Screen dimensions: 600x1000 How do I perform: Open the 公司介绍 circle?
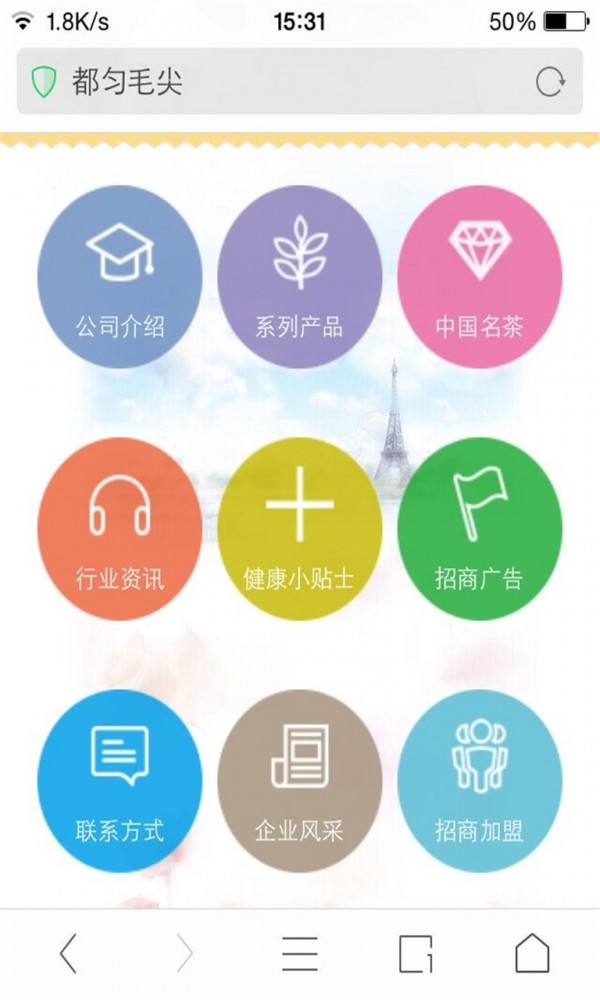coord(120,277)
